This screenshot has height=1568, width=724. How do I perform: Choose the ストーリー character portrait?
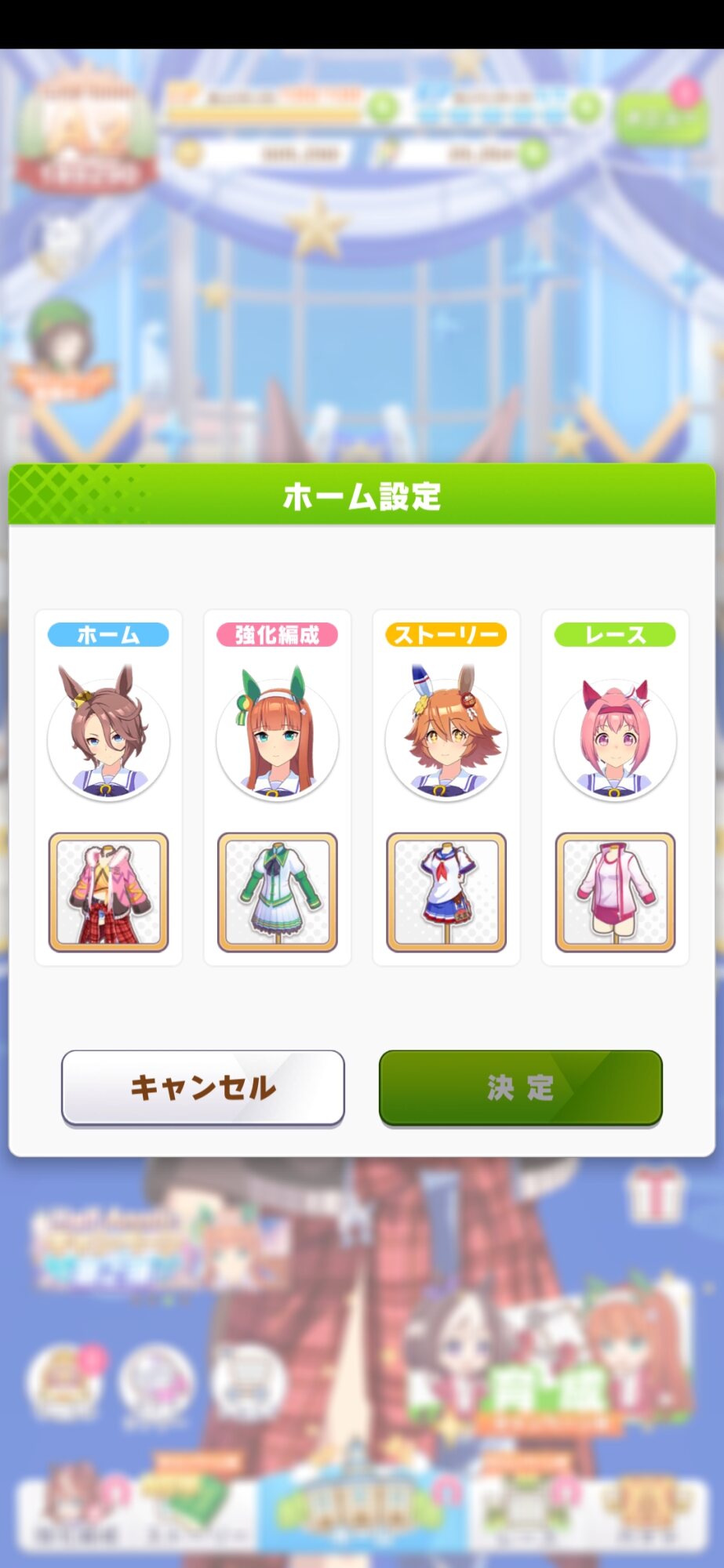pyautogui.click(x=446, y=733)
